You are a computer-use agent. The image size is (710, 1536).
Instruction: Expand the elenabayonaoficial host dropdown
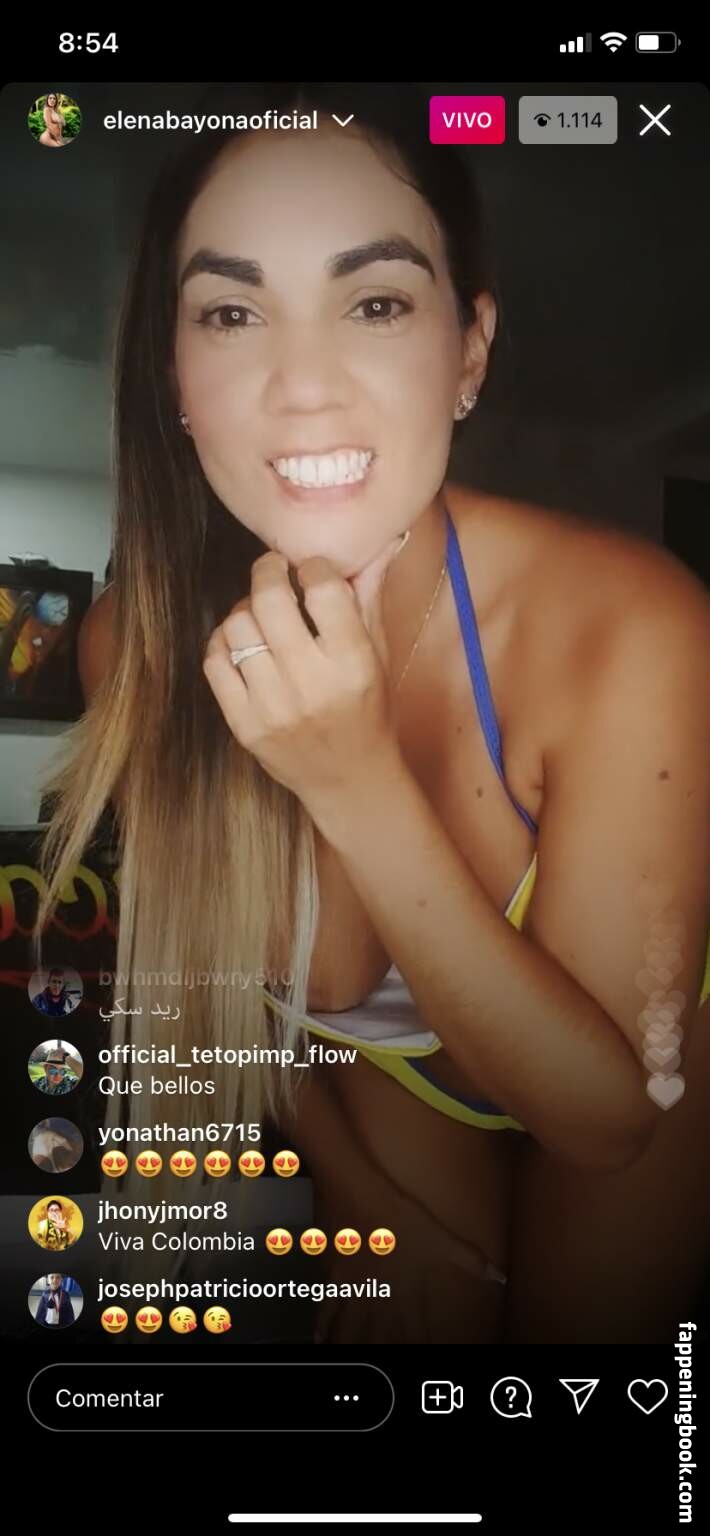(343, 121)
